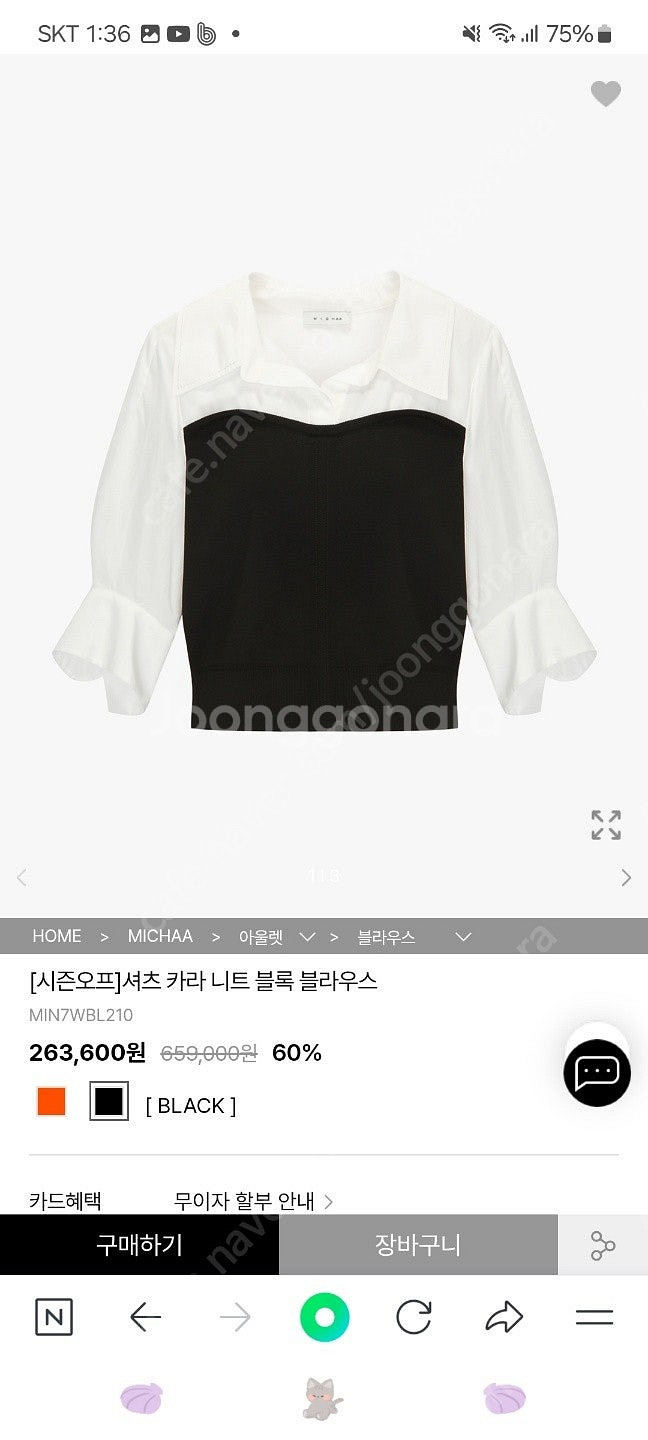Tap 구매하기 to buy now
This screenshot has width=648, height=1440.
(139, 1245)
